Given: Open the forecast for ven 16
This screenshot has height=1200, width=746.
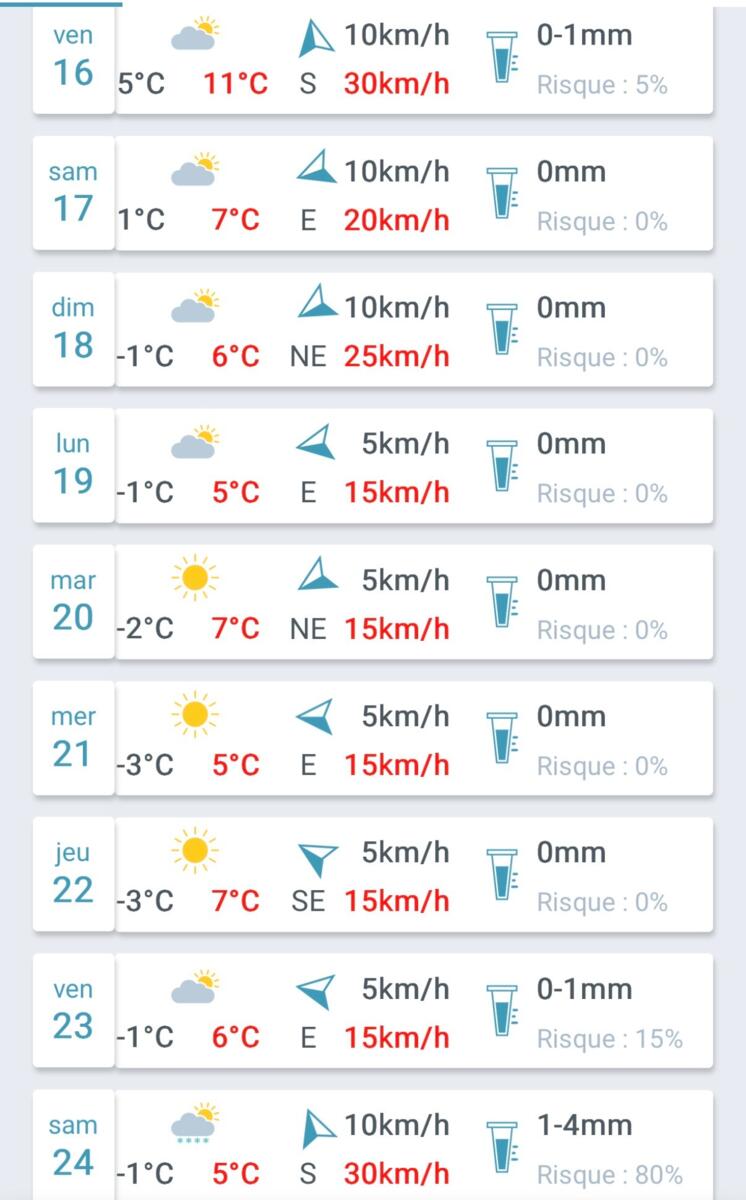Looking at the screenshot, I should pos(372,60).
